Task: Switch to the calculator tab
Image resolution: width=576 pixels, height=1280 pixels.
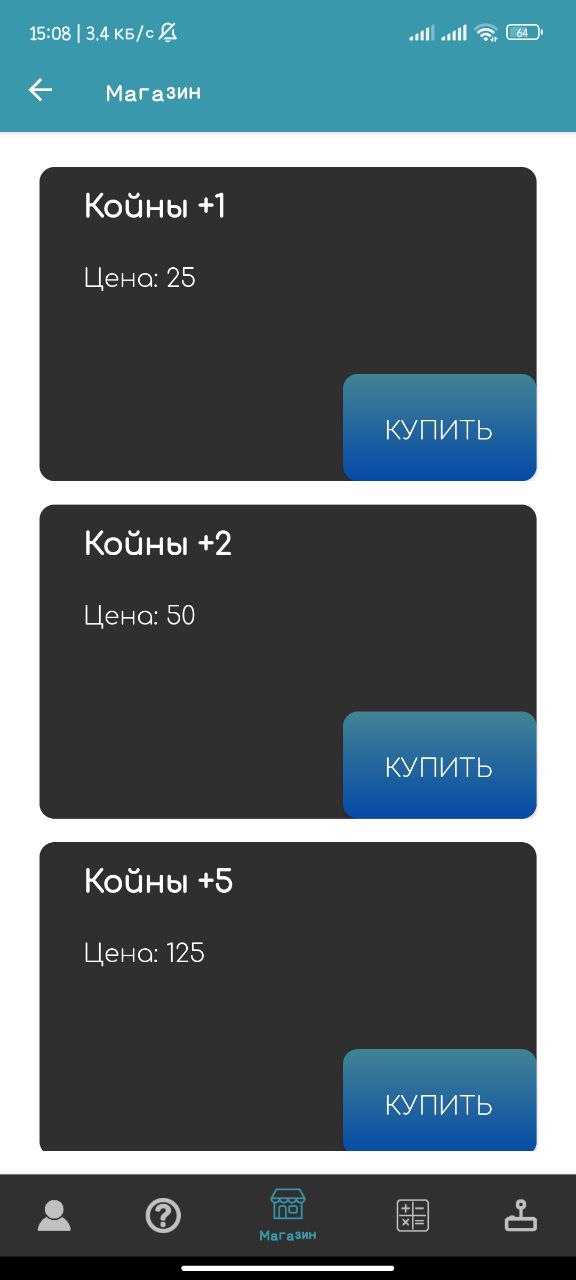Action: tap(413, 1216)
